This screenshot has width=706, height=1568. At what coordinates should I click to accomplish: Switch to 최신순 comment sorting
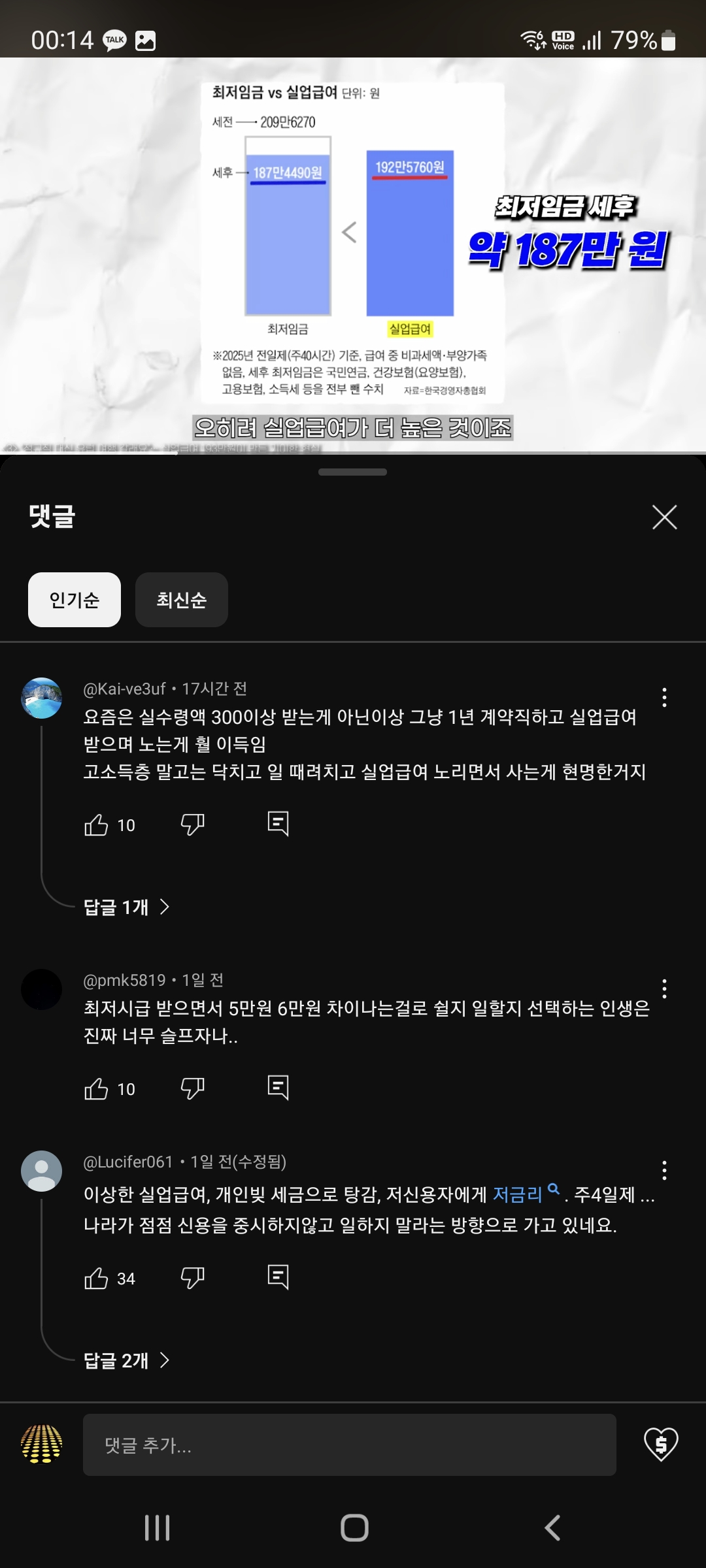tap(182, 600)
